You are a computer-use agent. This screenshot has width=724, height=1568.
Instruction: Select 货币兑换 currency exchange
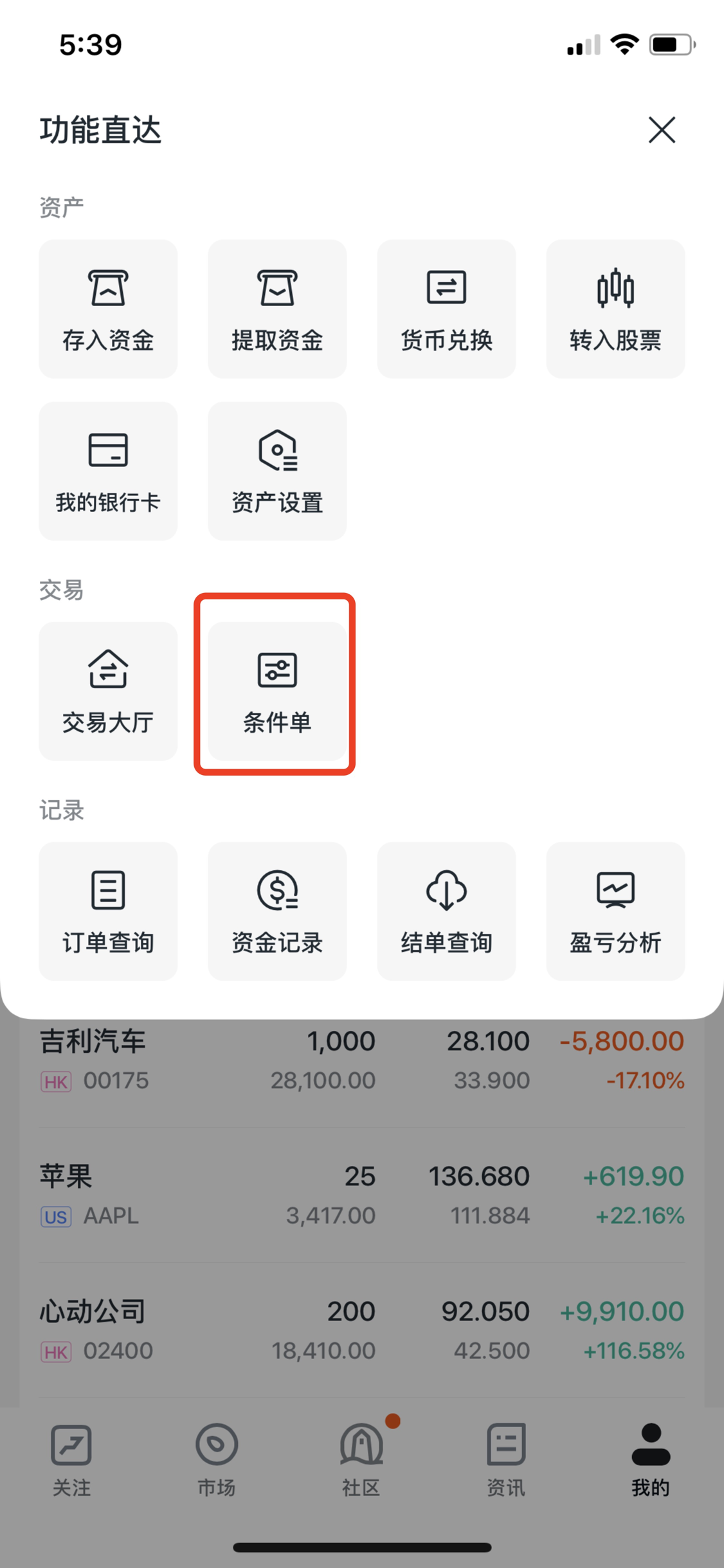[446, 309]
